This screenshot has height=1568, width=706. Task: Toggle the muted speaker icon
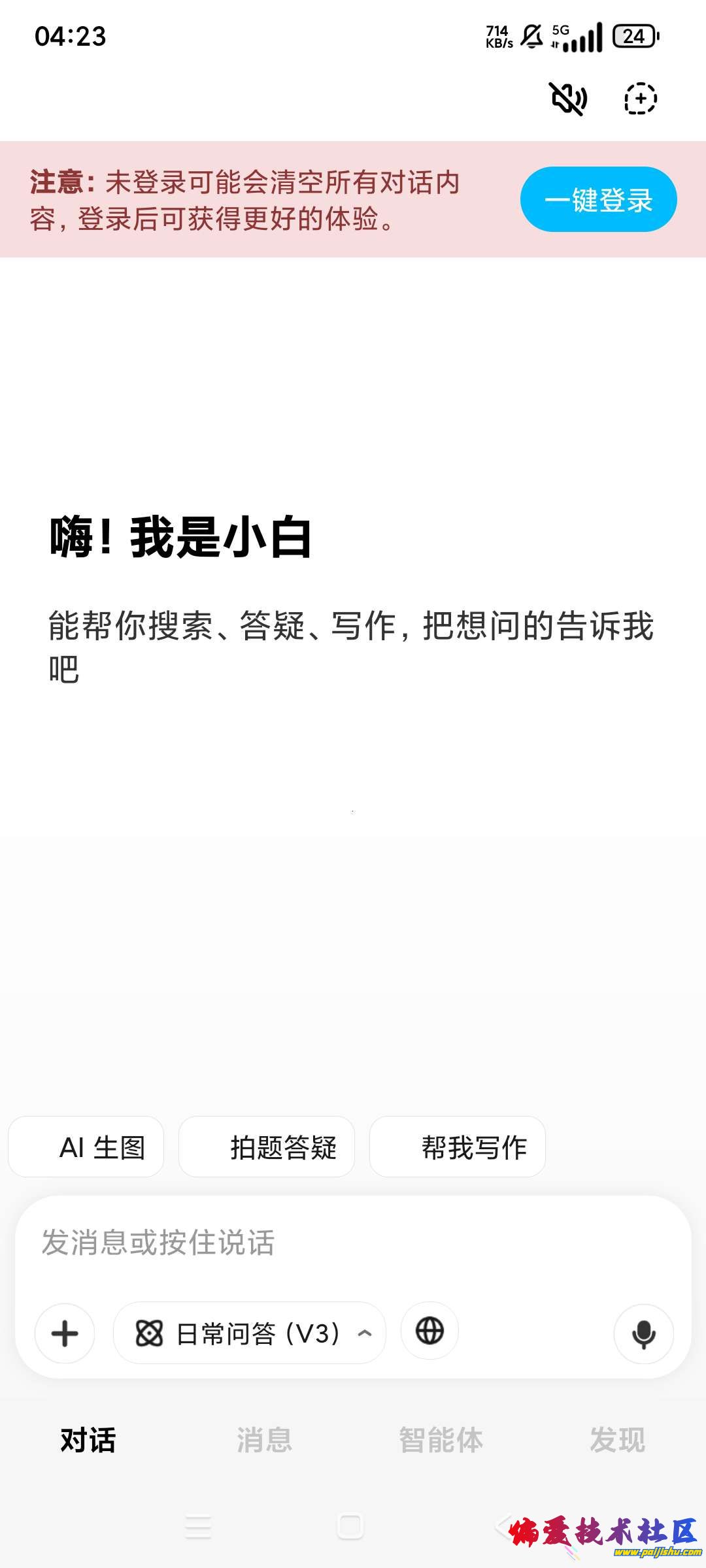coord(567,99)
